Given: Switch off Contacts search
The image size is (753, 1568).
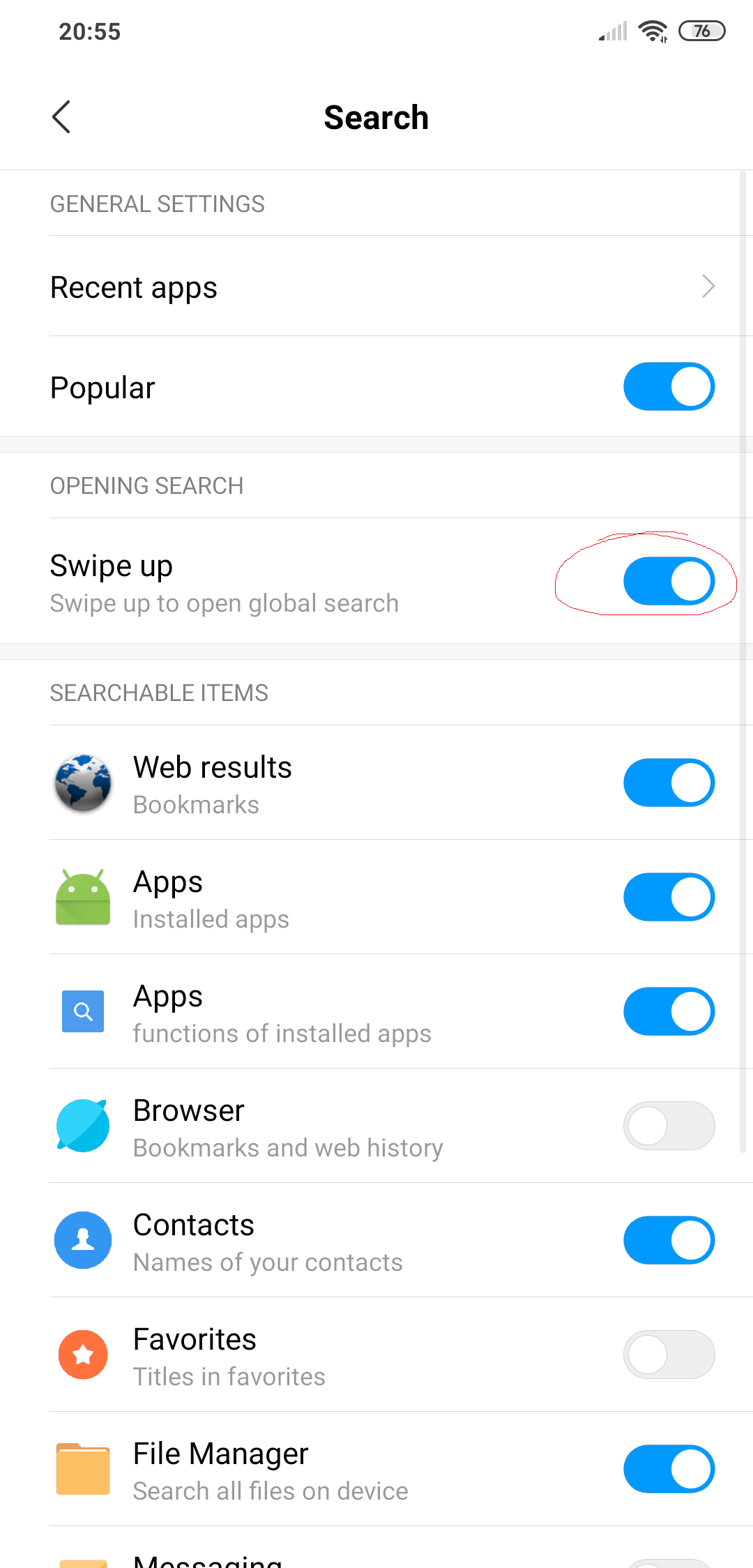Looking at the screenshot, I should tap(668, 1240).
